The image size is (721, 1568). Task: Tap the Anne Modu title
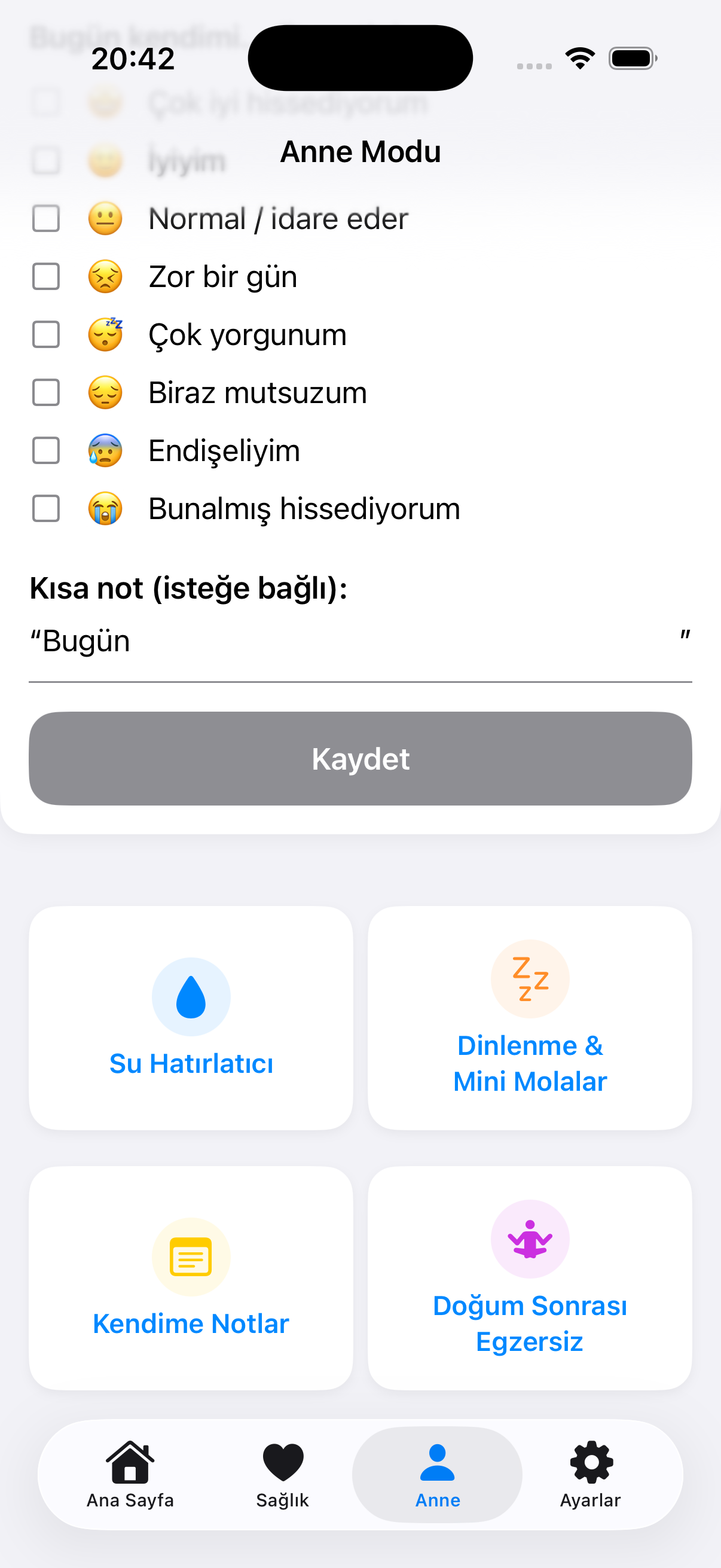coord(360,151)
